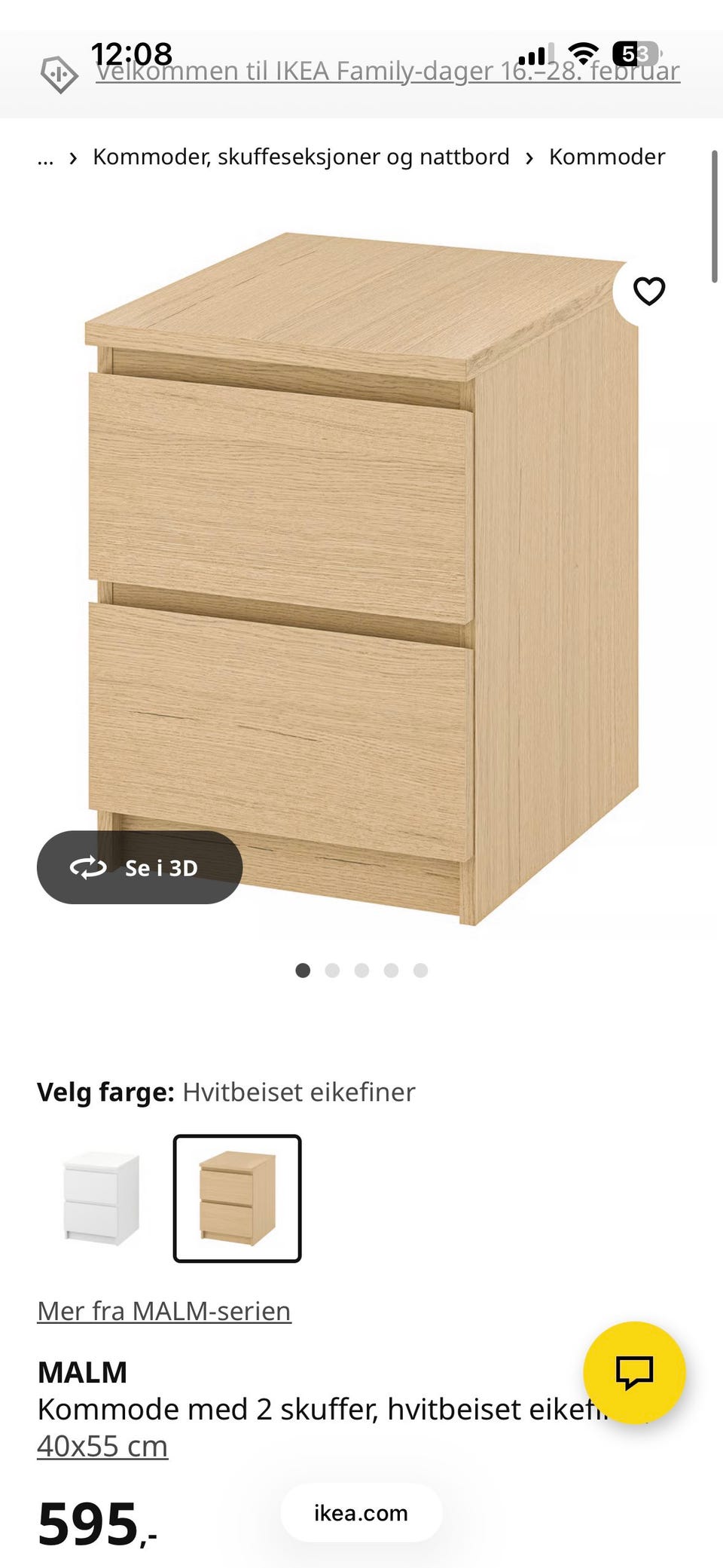The height and width of the screenshot is (1568, 723).
Task: Activate the 3D rotation icon in Se i 3D
Action: pyautogui.click(x=88, y=868)
